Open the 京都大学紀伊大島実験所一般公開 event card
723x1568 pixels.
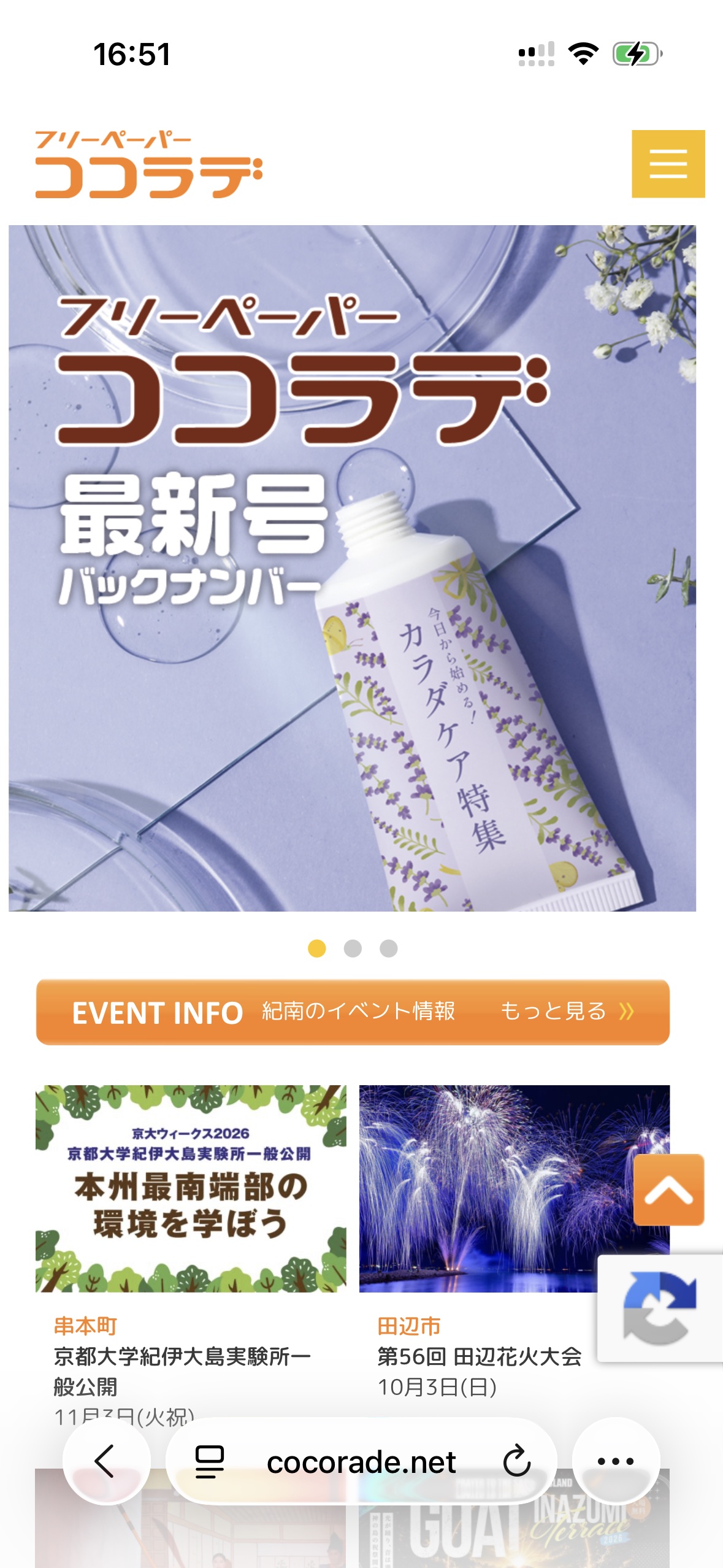[x=191, y=1251]
